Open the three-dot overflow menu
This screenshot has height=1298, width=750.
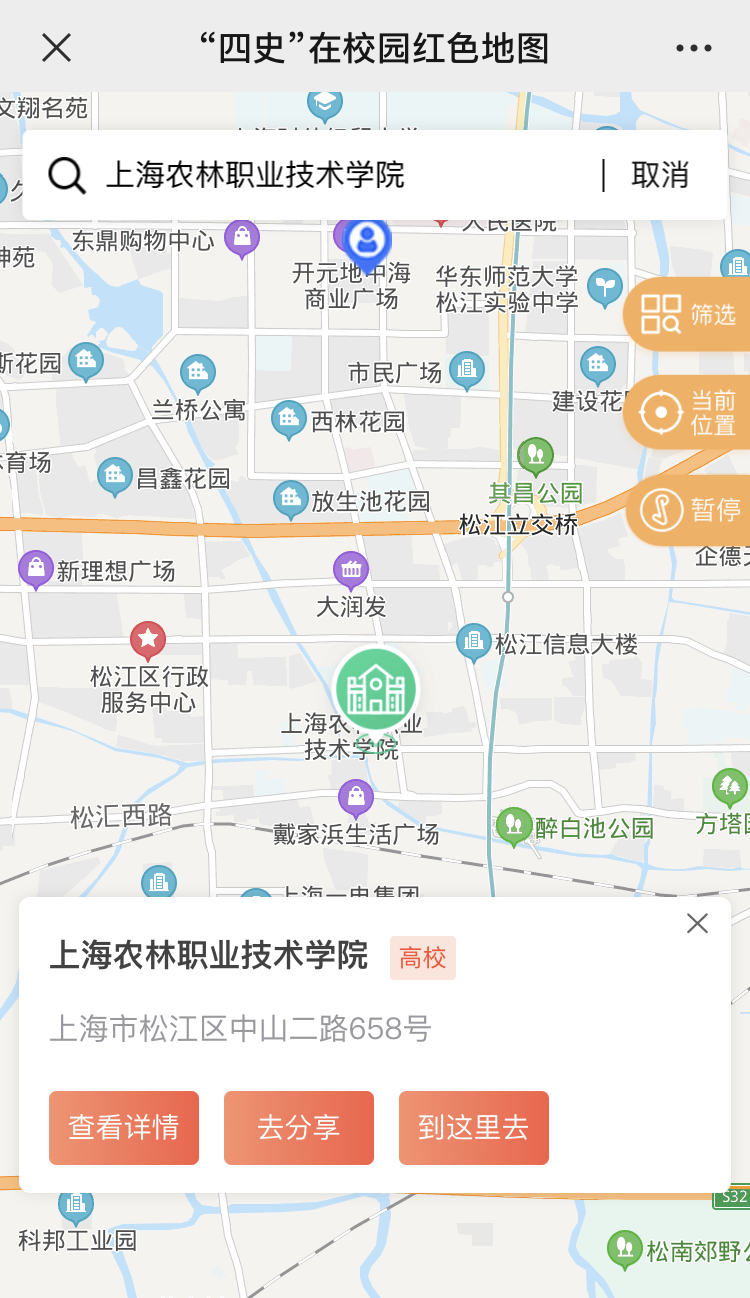pyautogui.click(x=693, y=48)
